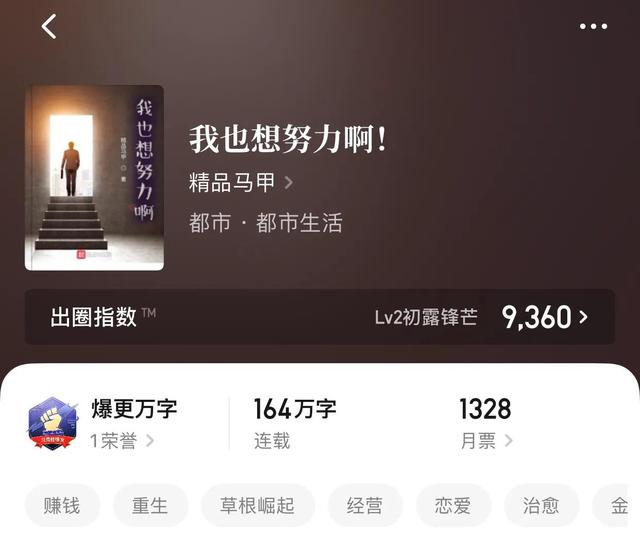
Task: Open the three-dot overflow menu
Action: click(x=593, y=27)
